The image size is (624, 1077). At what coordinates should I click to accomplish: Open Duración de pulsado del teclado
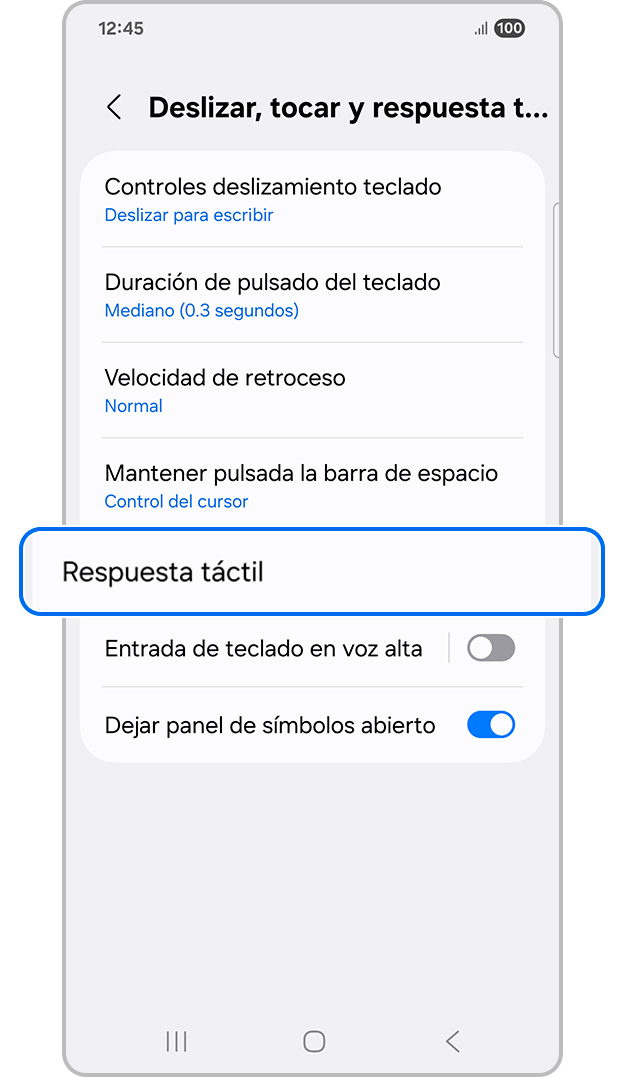click(312, 295)
